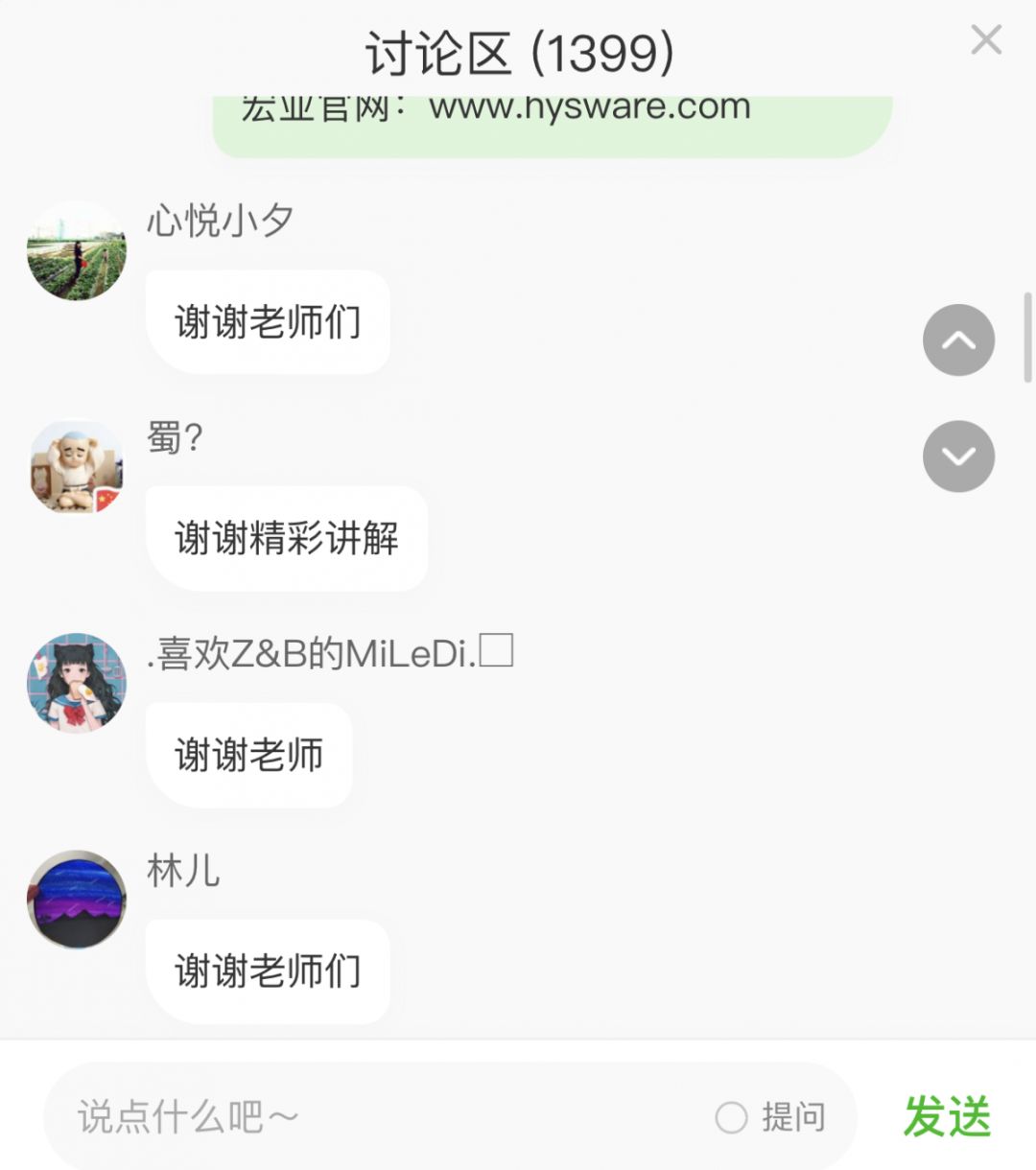This screenshot has height=1170, width=1036.
Task: Open 林儿's profile avatar
Action: click(x=77, y=900)
